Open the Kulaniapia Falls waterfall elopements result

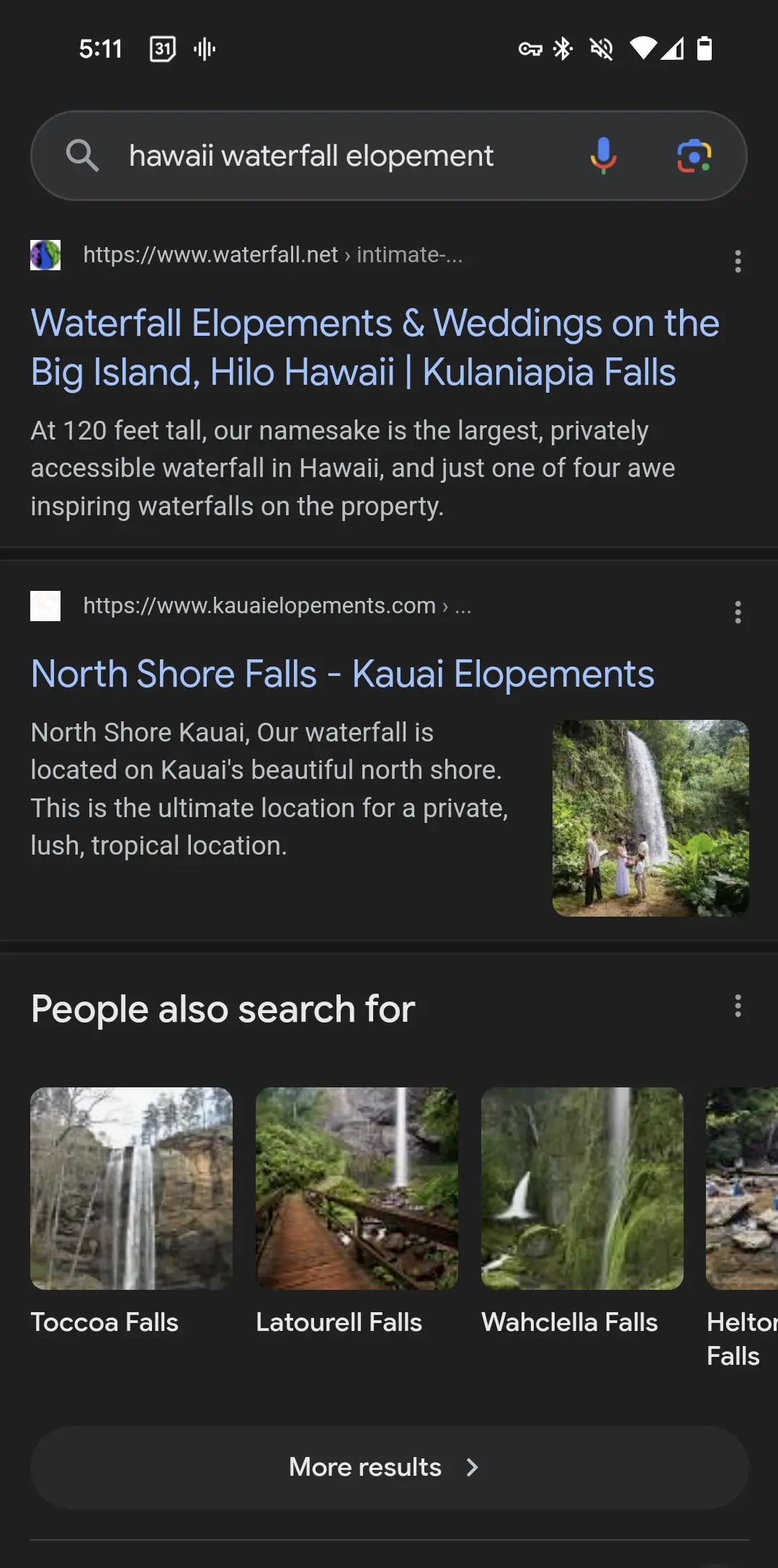[x=375, y=347]
